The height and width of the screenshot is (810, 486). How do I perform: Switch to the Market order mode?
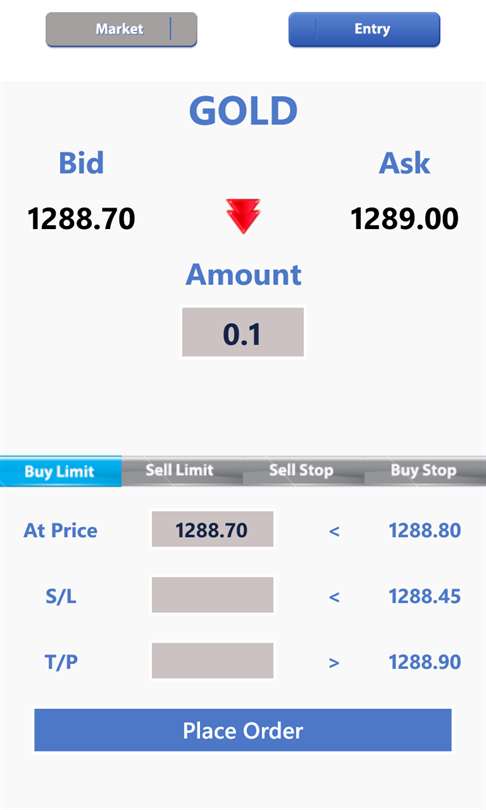[121, 29]
